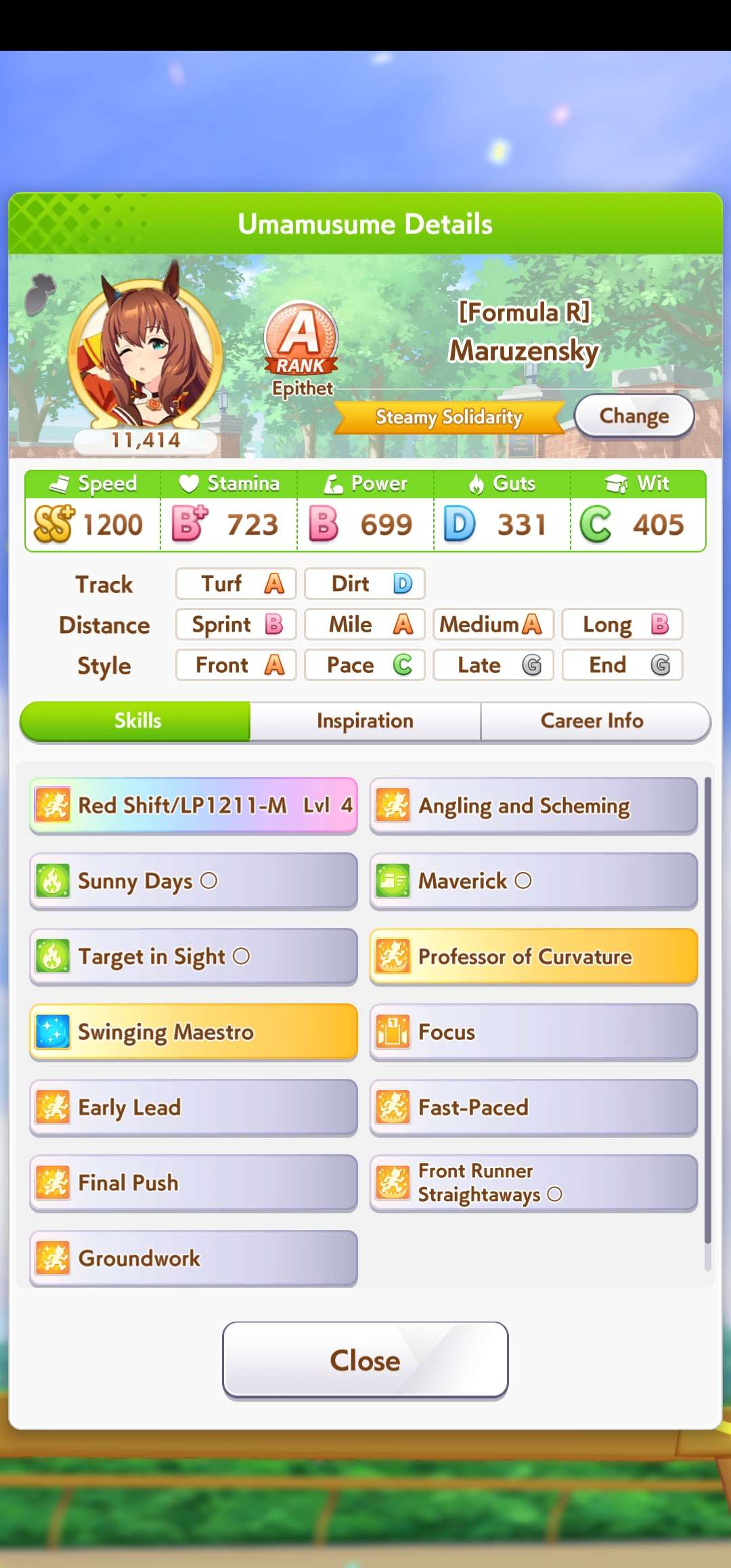View the Fast-Paced skill
Image resolution: width=731 pixels, height=1568 pixels.
(533, 1108)
